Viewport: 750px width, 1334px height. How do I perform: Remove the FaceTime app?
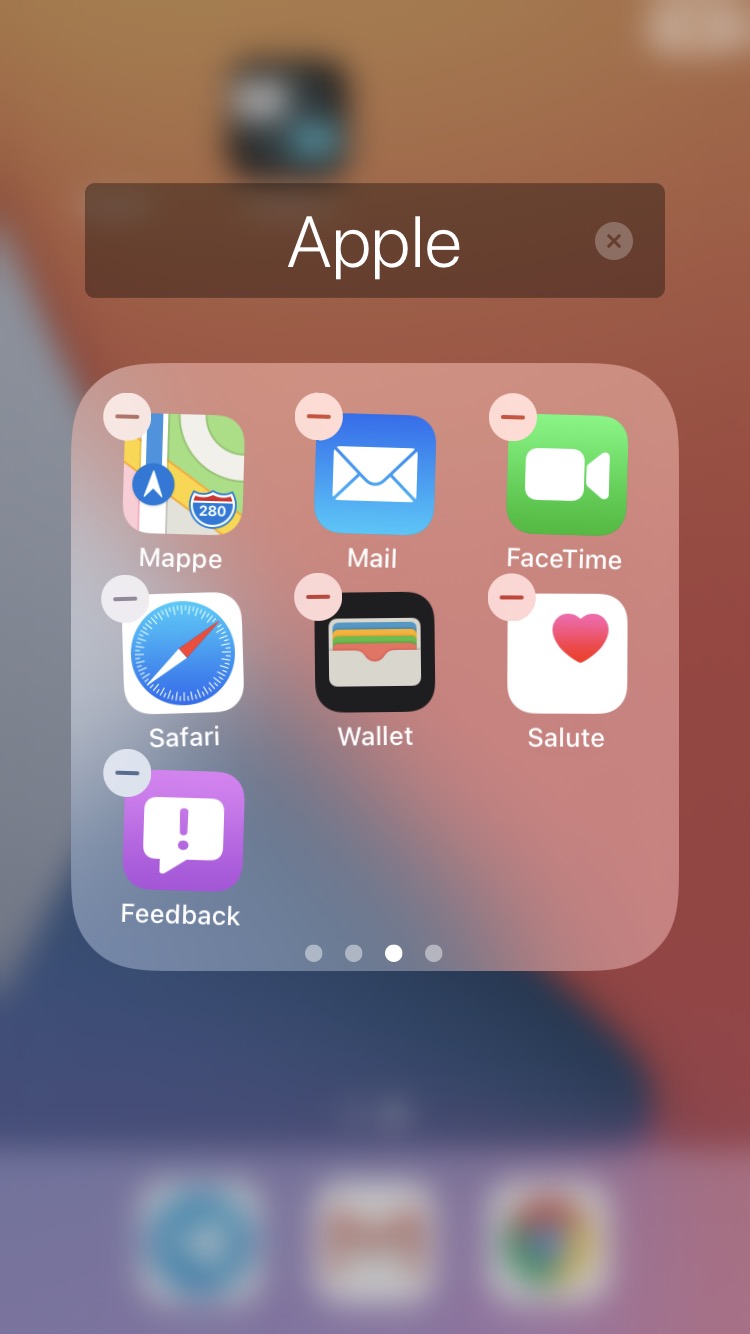(x=513, y=417)
